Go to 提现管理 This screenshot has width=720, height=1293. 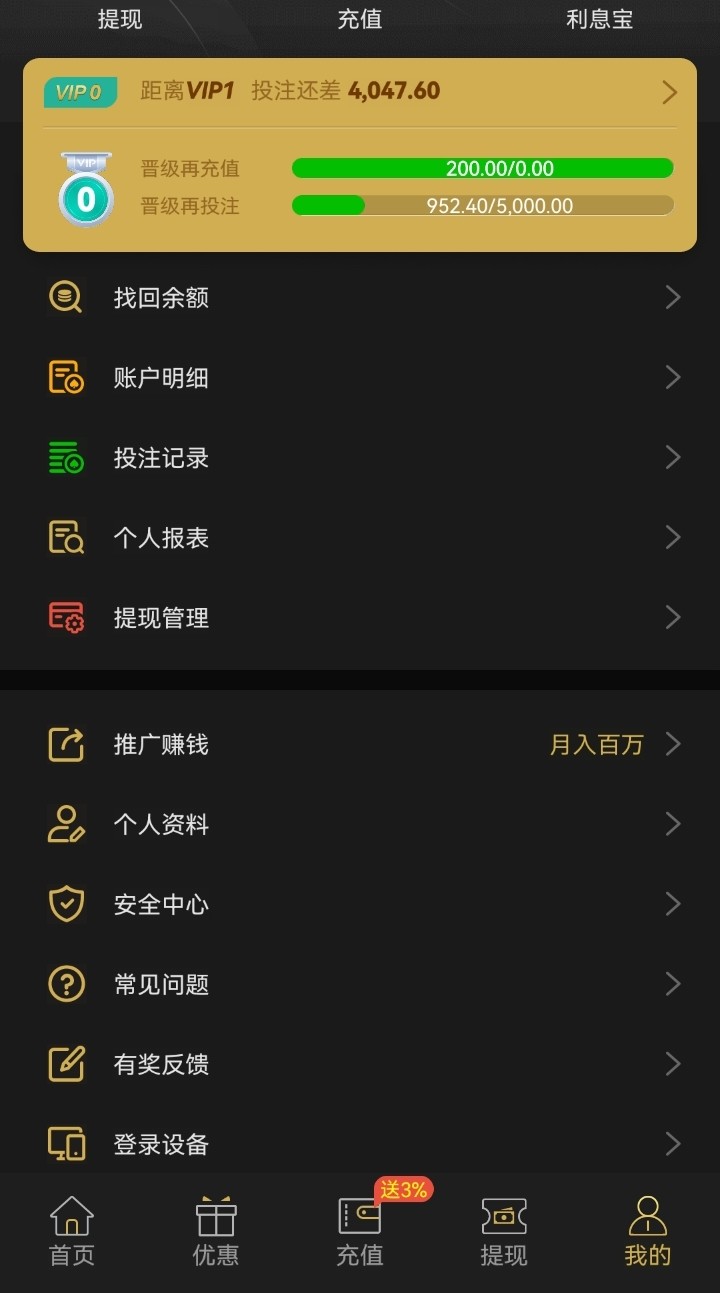click(x=360, y=617)
